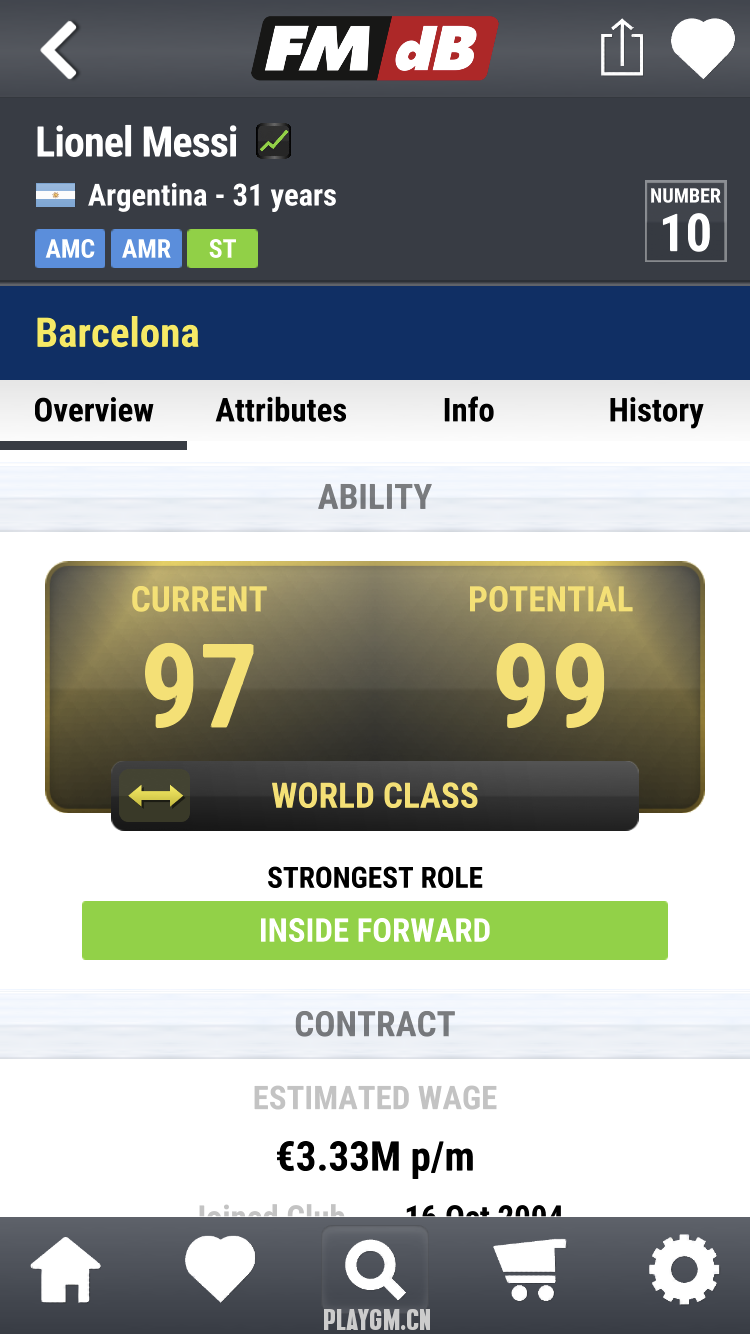The width and height of the screenshot is (750, 1334).
Task: Share Lionel Messi's player profile
Action: [621, 49]
